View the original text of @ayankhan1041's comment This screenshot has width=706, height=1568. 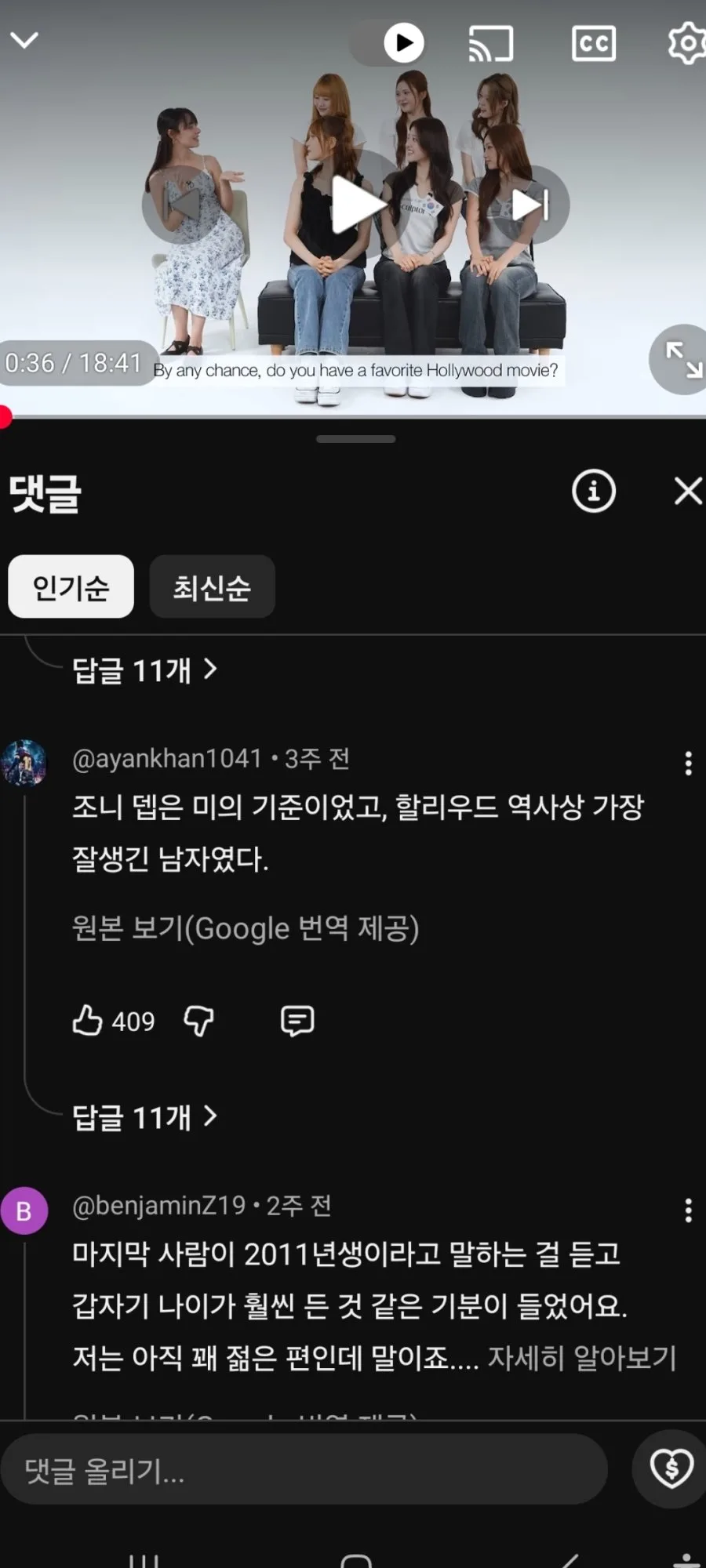(x=246, y=928)
